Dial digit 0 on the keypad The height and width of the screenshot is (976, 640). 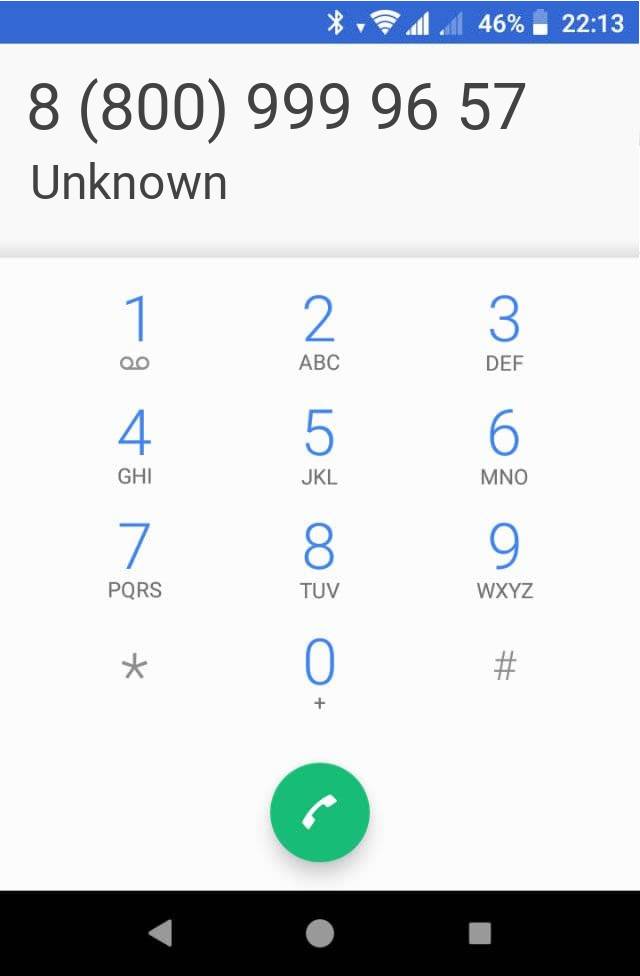319,673
